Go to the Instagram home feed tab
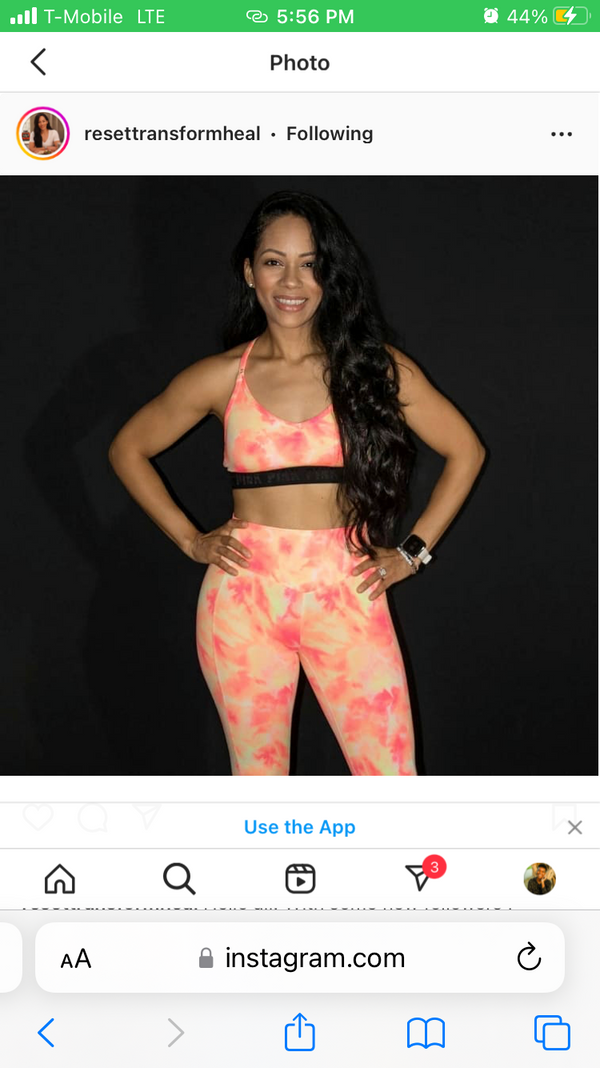 [x=60, y=879]
